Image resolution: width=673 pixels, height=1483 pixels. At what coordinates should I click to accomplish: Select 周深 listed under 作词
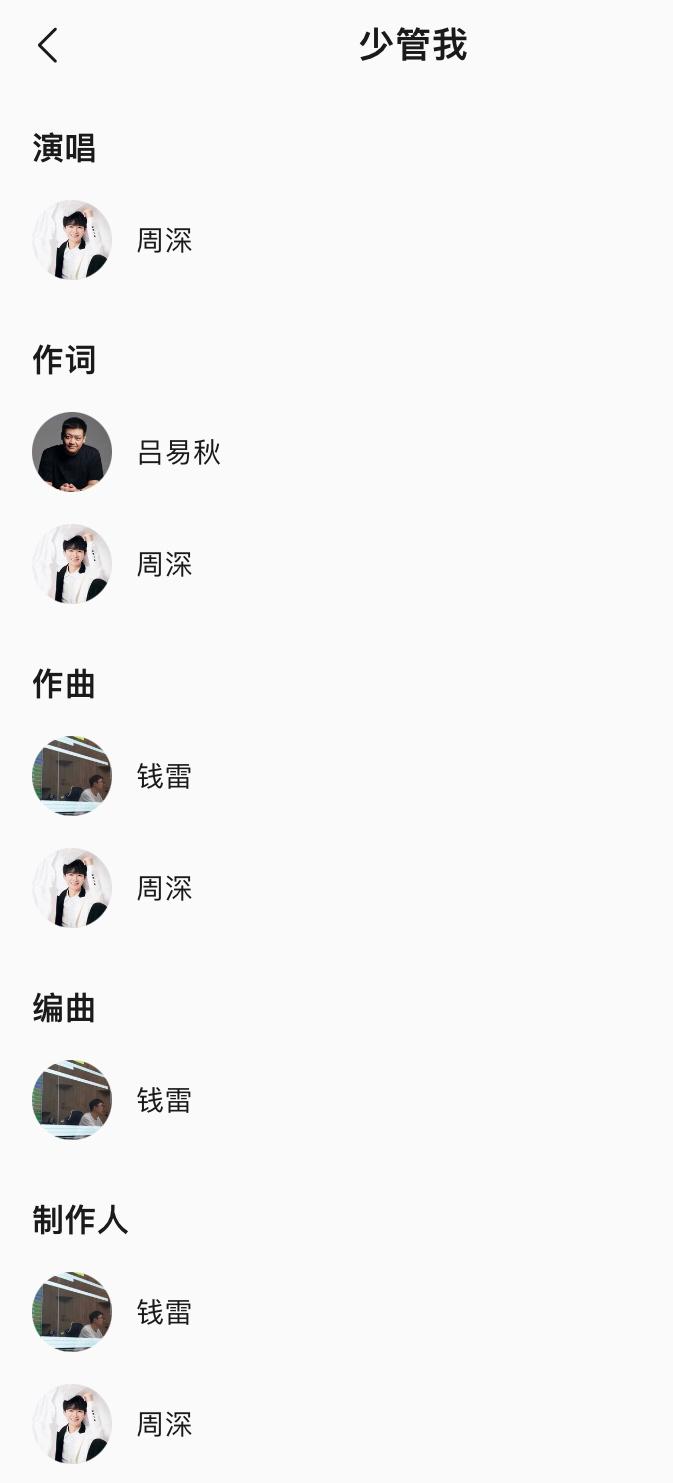click(164, 565)
